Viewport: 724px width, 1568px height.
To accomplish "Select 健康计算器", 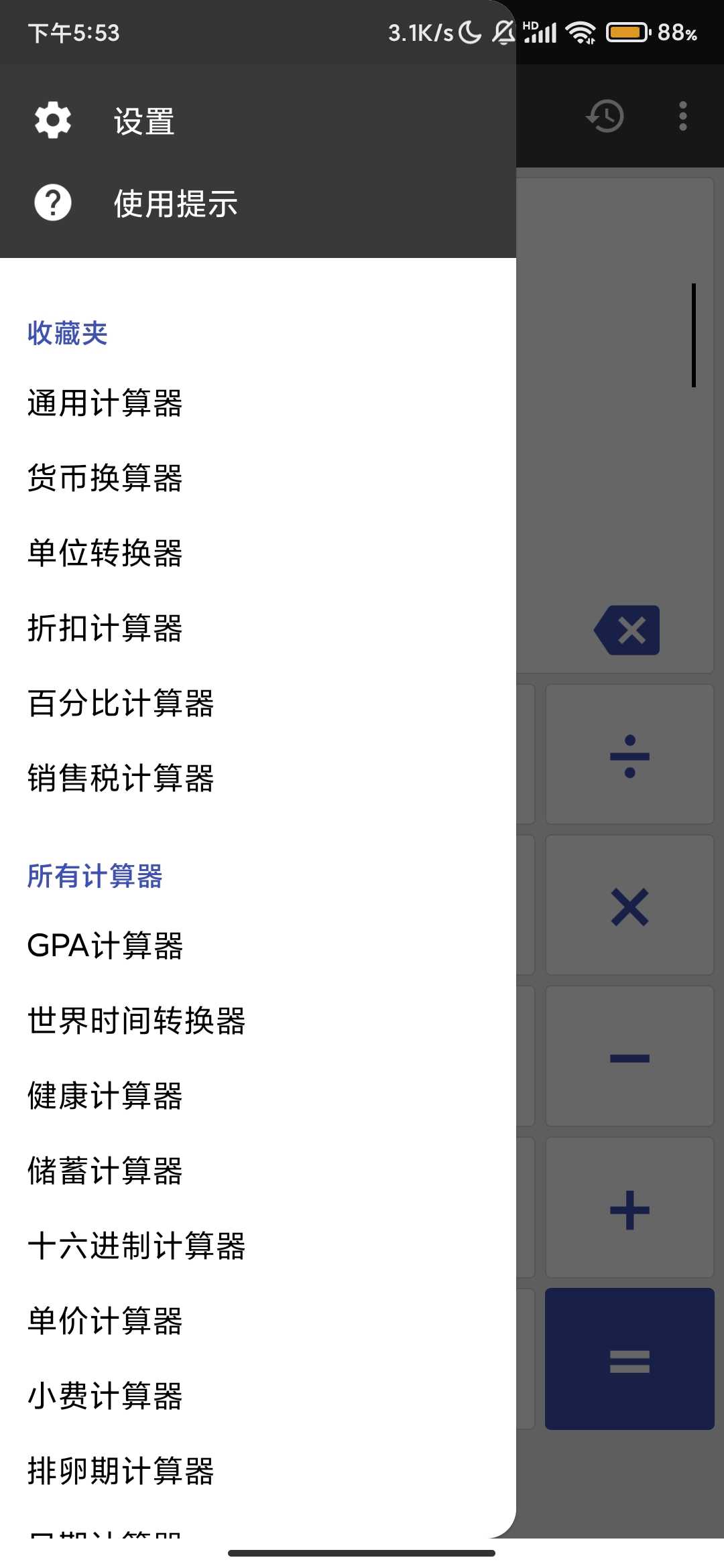I will coord(258,1096).
